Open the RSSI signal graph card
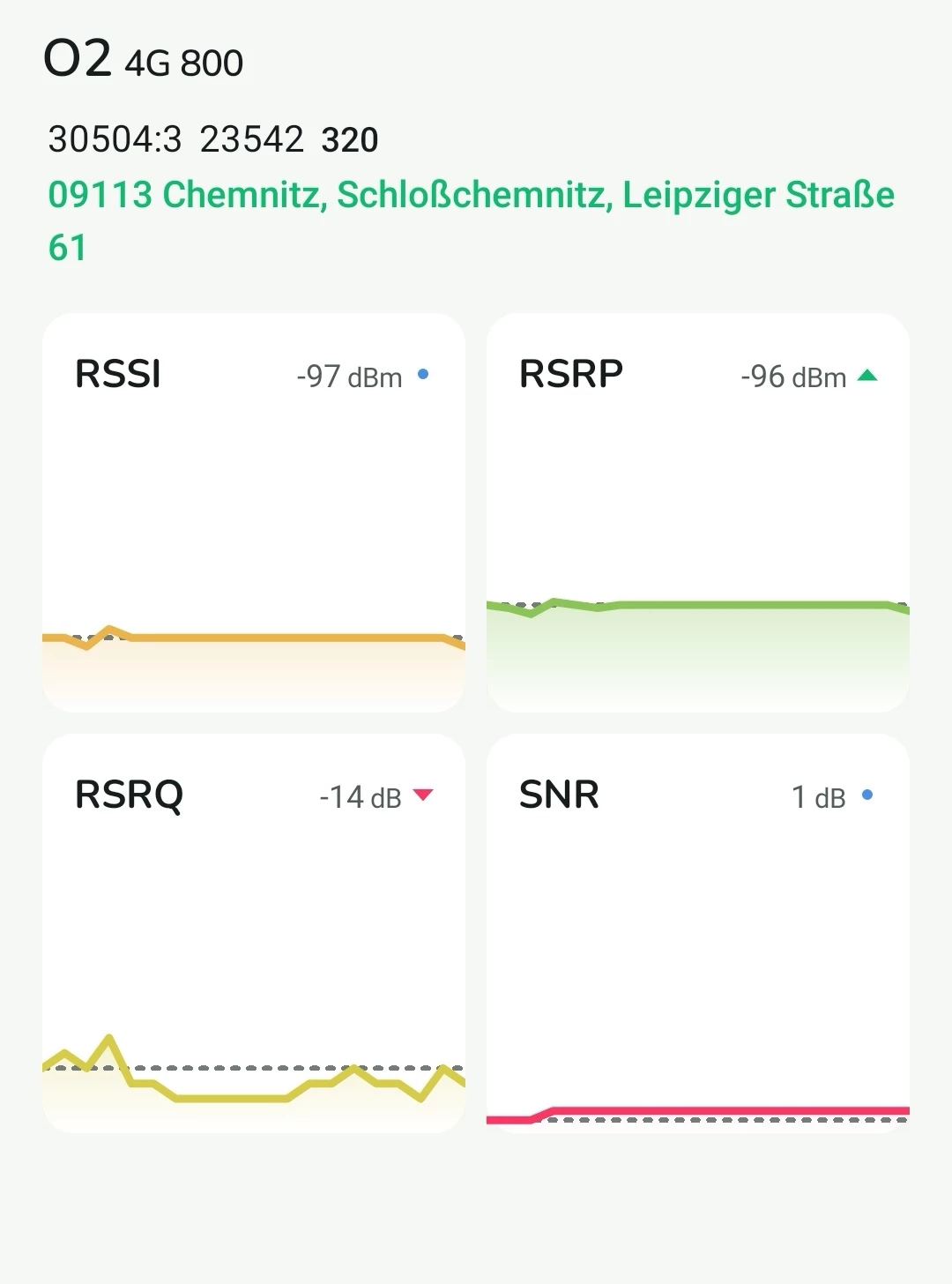This screenshot has height=1284, width=952. 254,512
